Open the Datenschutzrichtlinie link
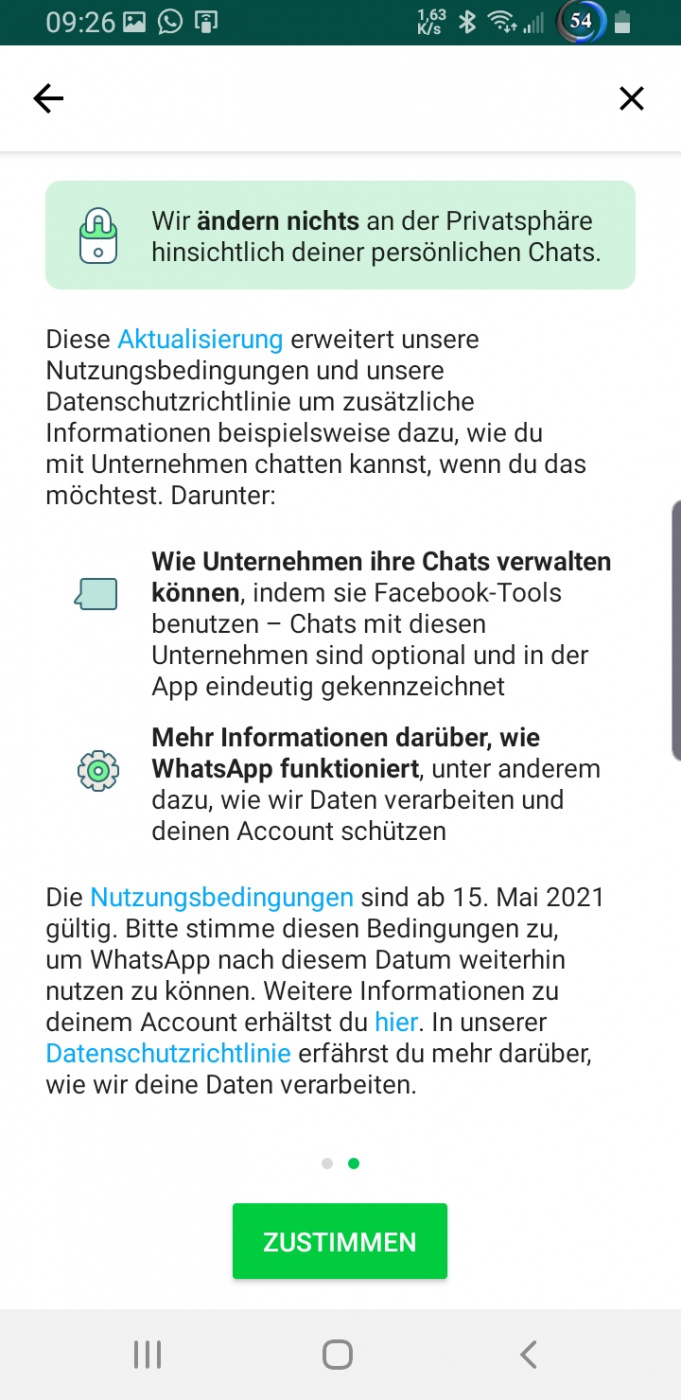The image size is (681, 1400). coord(168,1053)
